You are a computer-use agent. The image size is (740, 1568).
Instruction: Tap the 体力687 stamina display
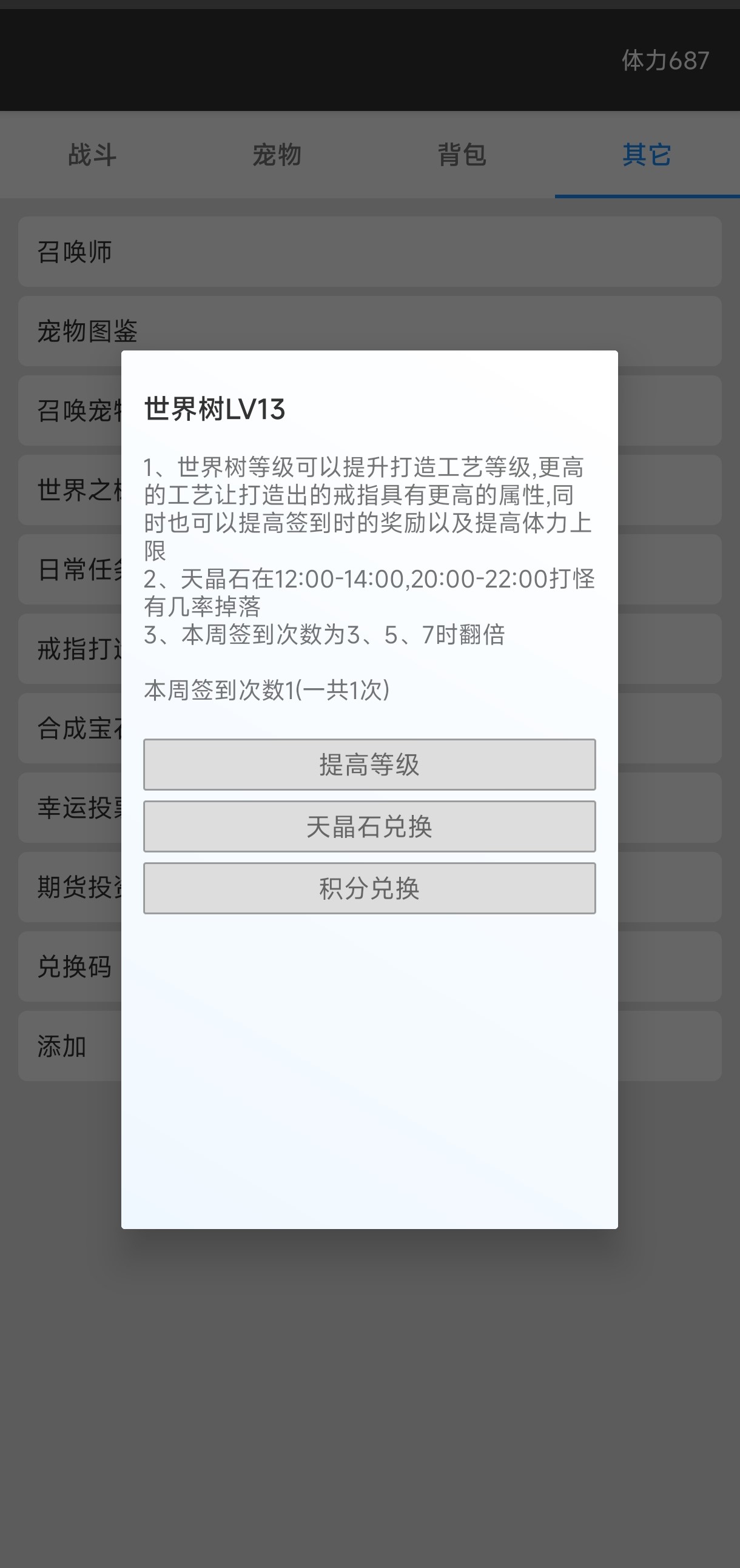pyautogui.click(x=664, y=60)
